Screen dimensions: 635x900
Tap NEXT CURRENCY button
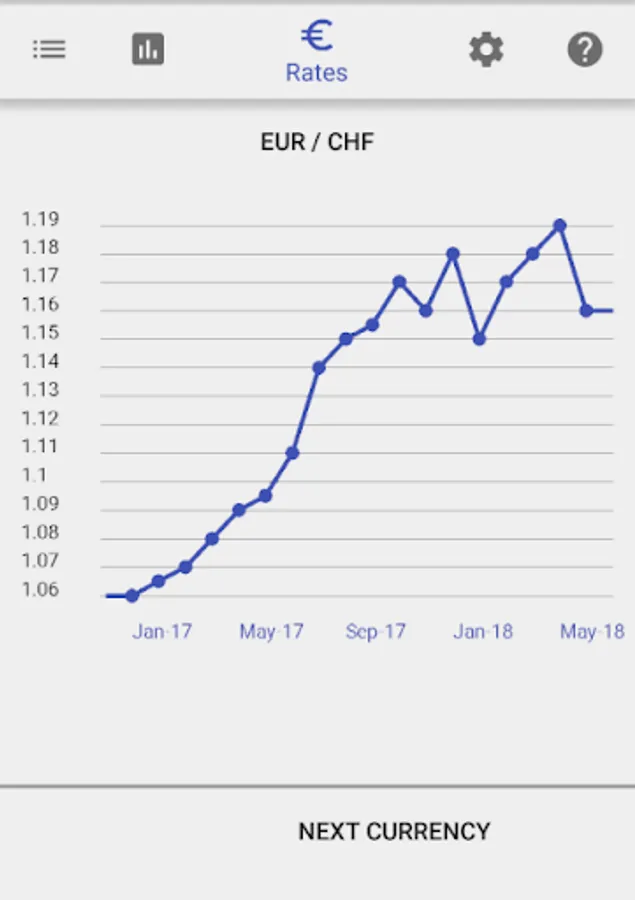[x=394, y=831]
